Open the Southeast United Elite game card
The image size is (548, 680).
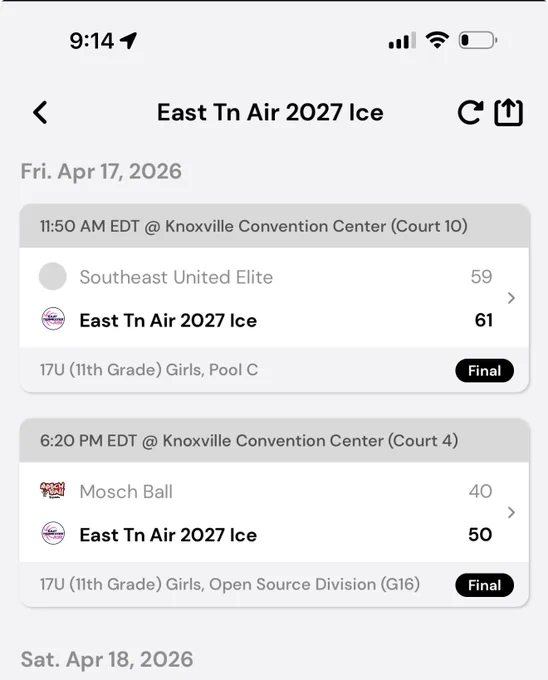274,298
